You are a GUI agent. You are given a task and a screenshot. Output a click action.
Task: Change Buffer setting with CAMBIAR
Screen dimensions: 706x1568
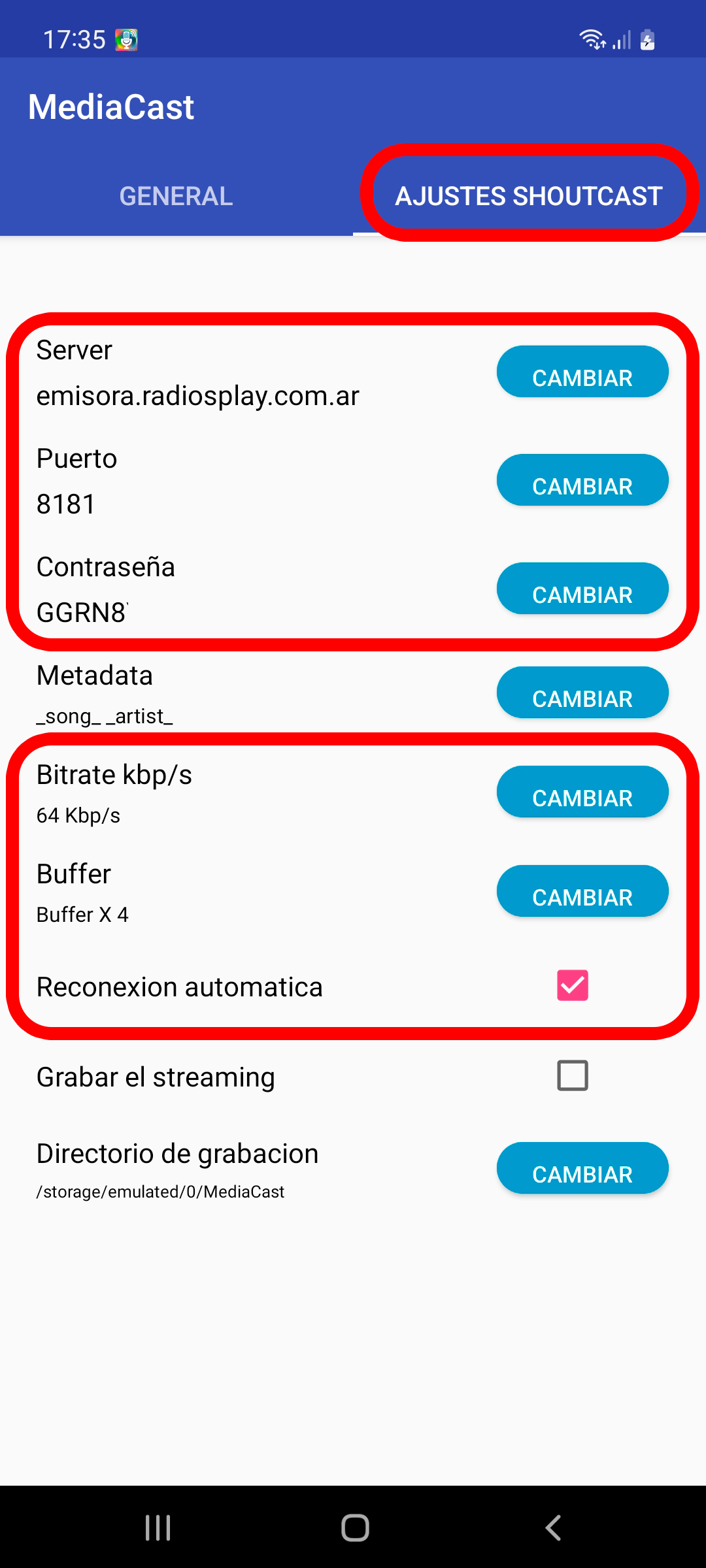[x=582, y=891]
